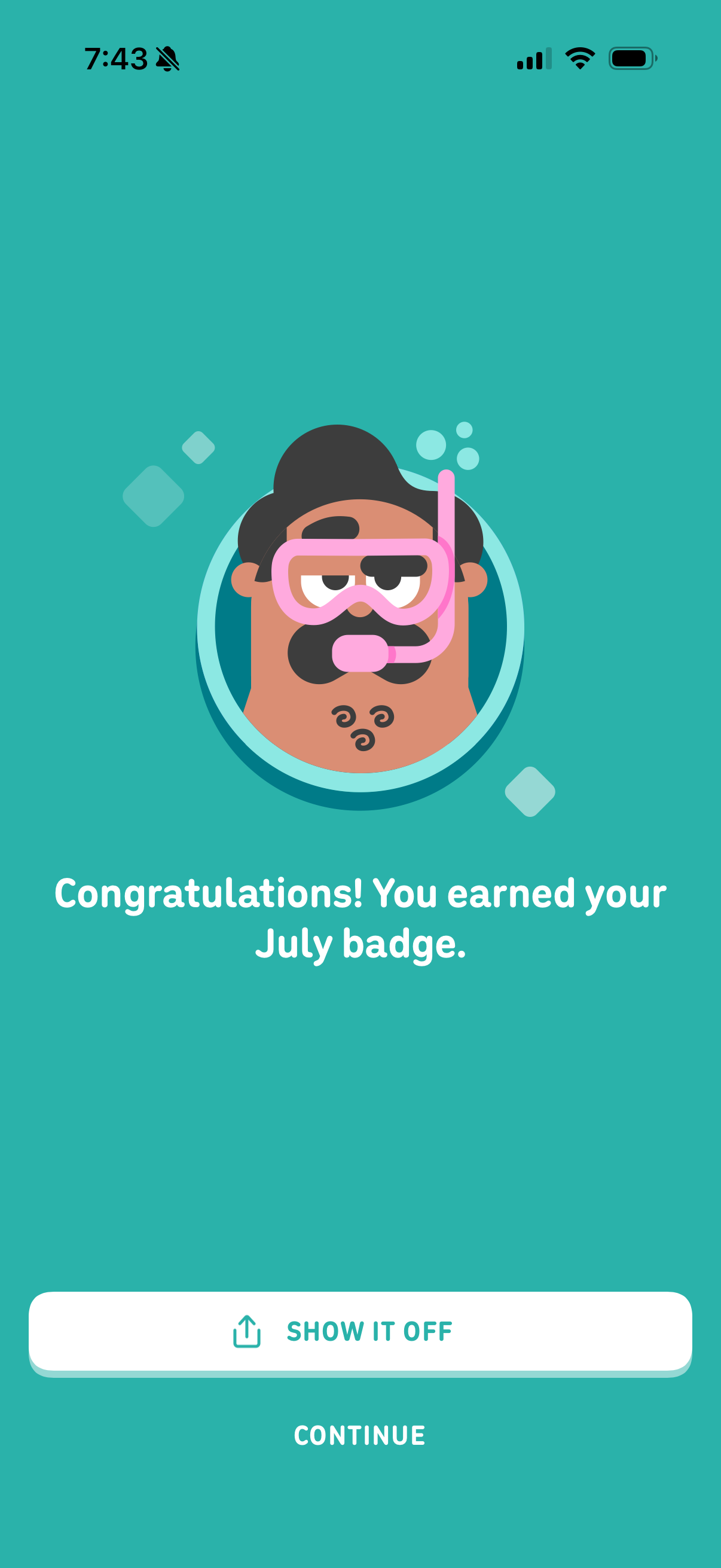This screenshot has width=721, height=1568.
Task: Continue past the July badge screen
Action: [x=359, y=1435]
